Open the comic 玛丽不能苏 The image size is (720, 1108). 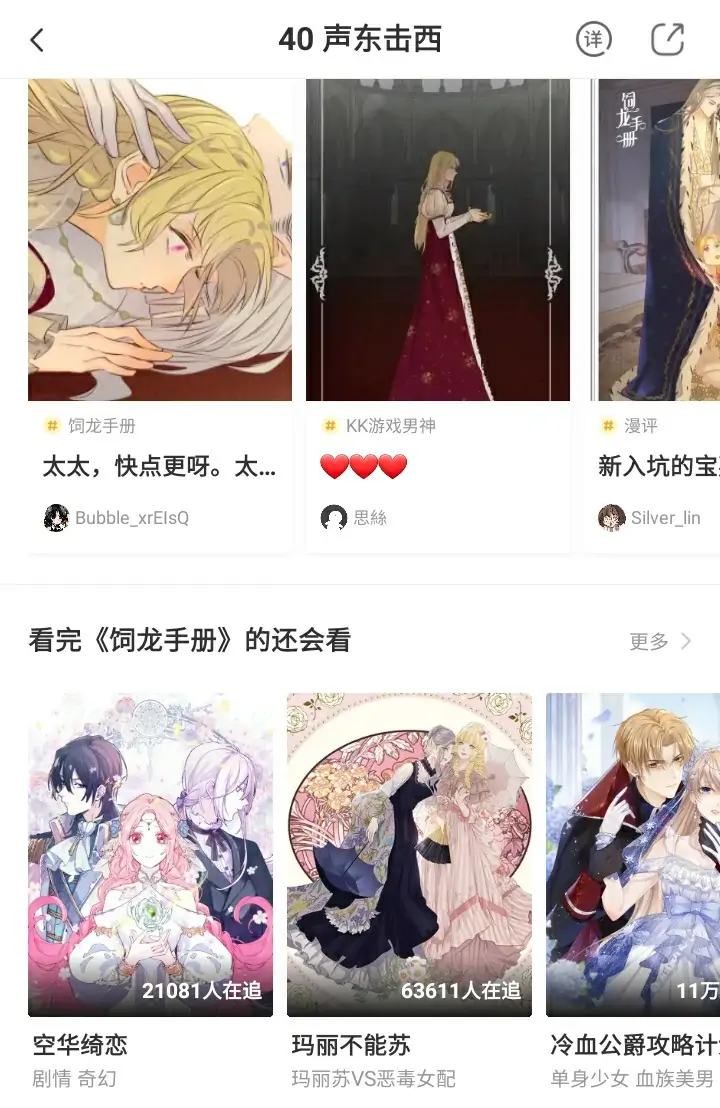click(409, 855)
